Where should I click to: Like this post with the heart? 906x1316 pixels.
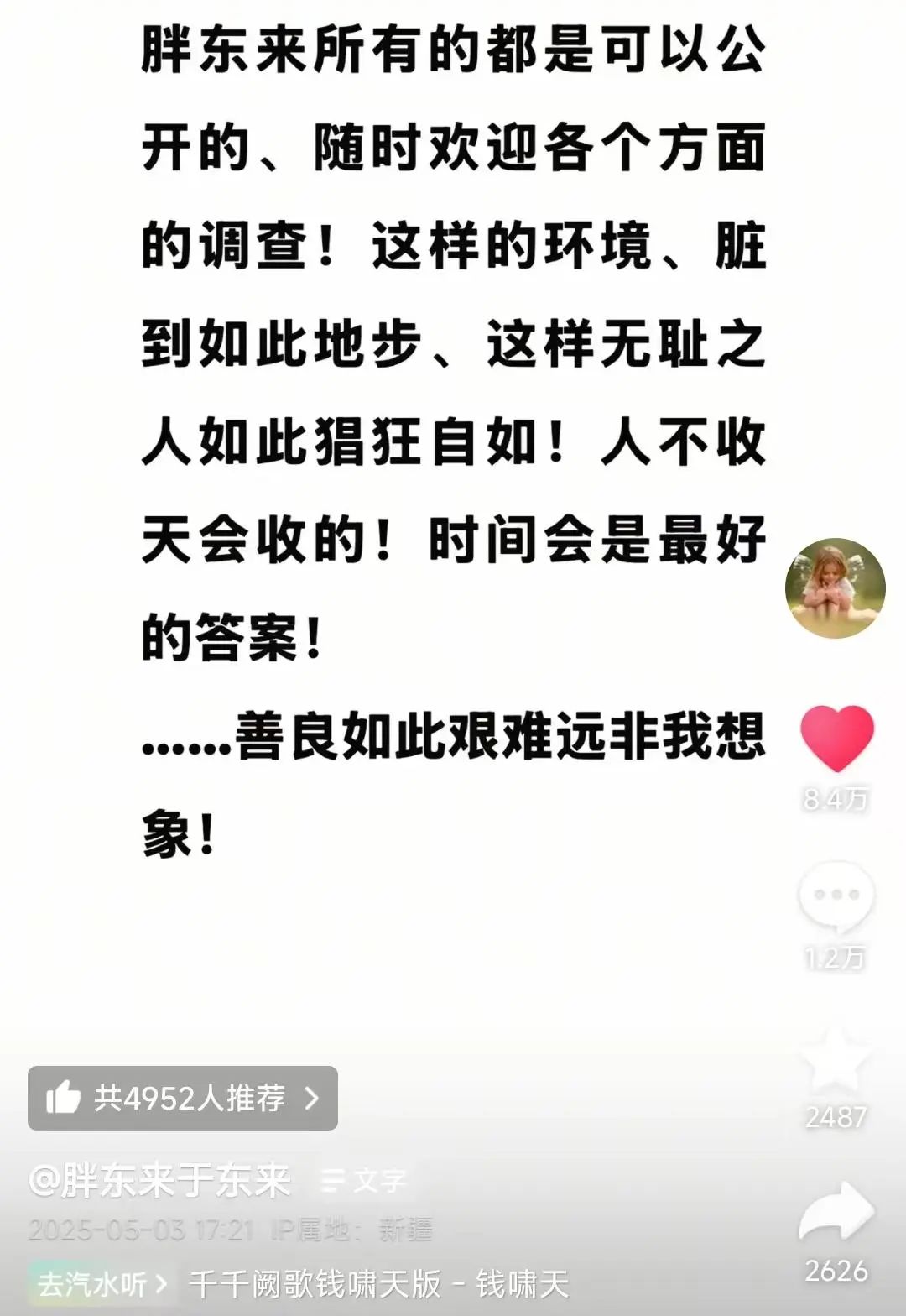pos(836,738)
